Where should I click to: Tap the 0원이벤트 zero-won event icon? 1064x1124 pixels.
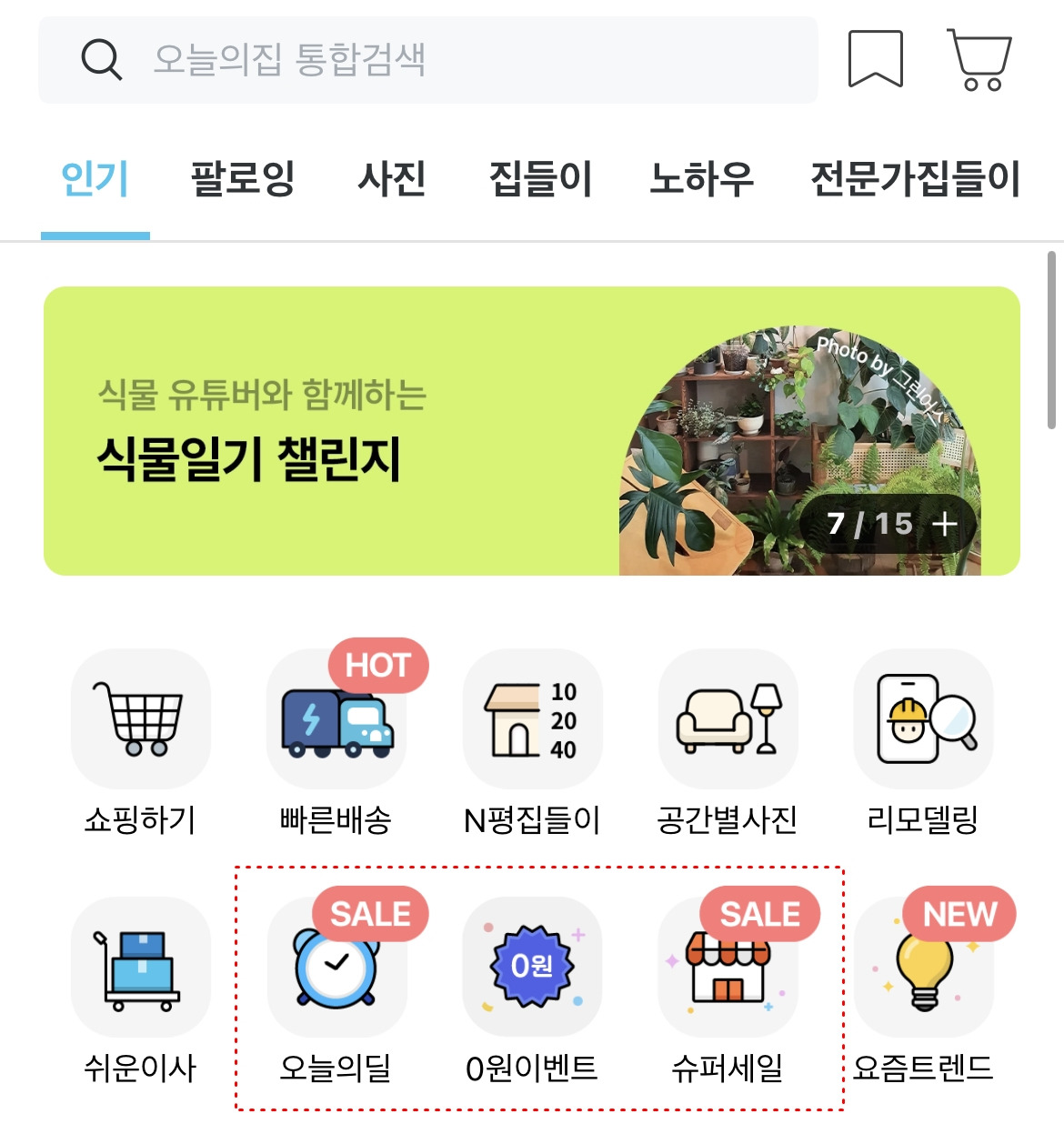531,968
